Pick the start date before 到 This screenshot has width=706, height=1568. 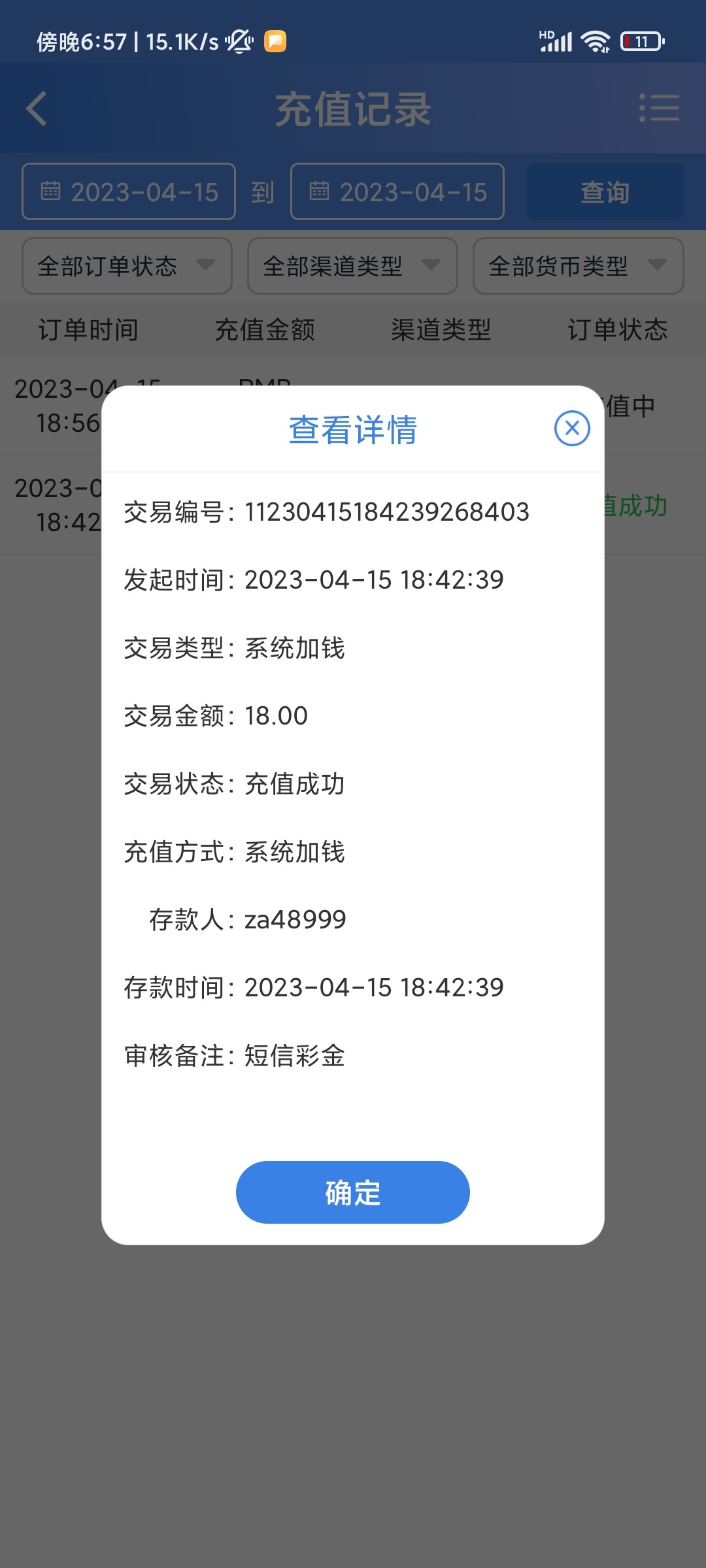[129, 192]
